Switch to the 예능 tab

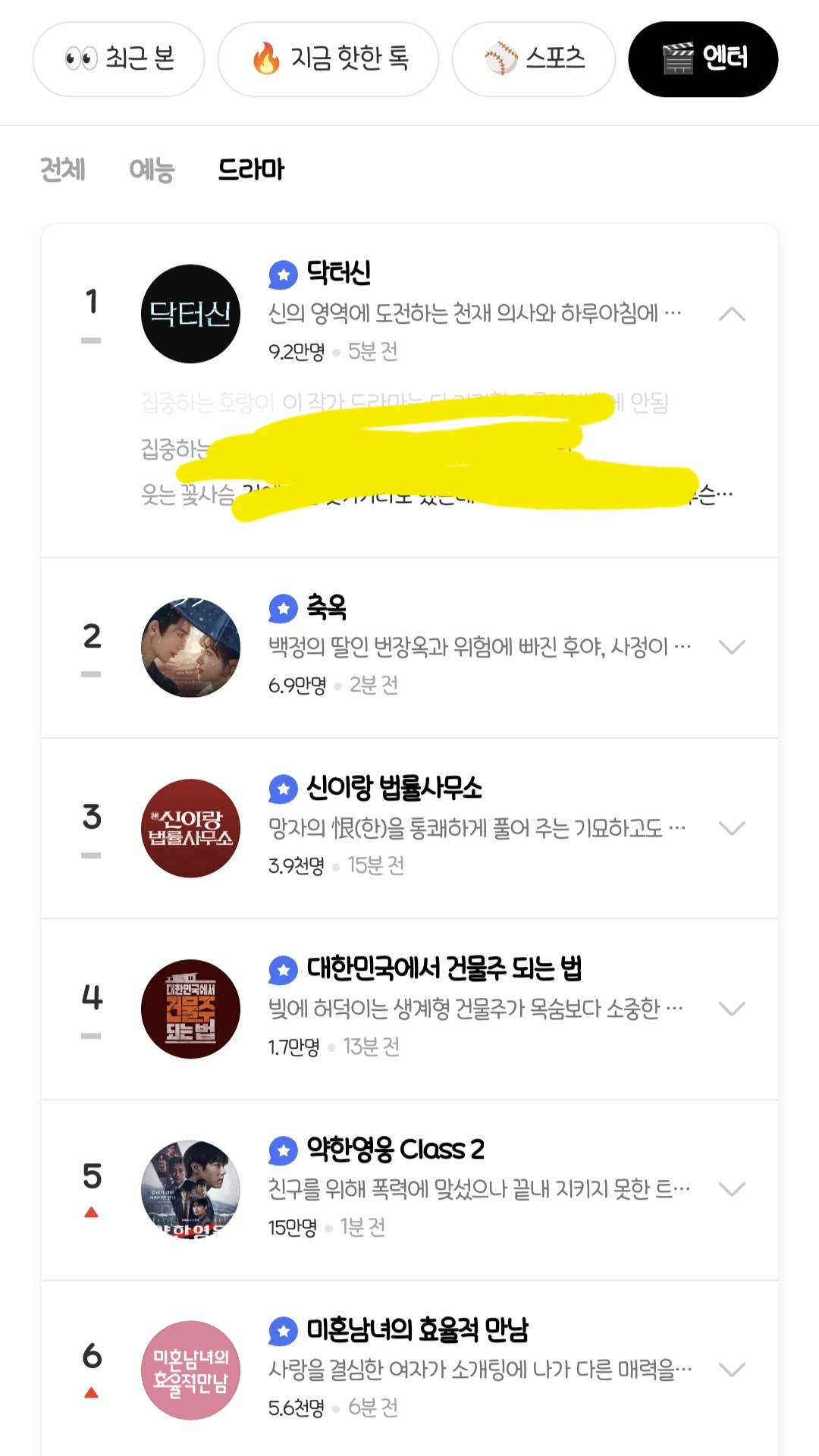pyautogui.click(x=152, y=169)
